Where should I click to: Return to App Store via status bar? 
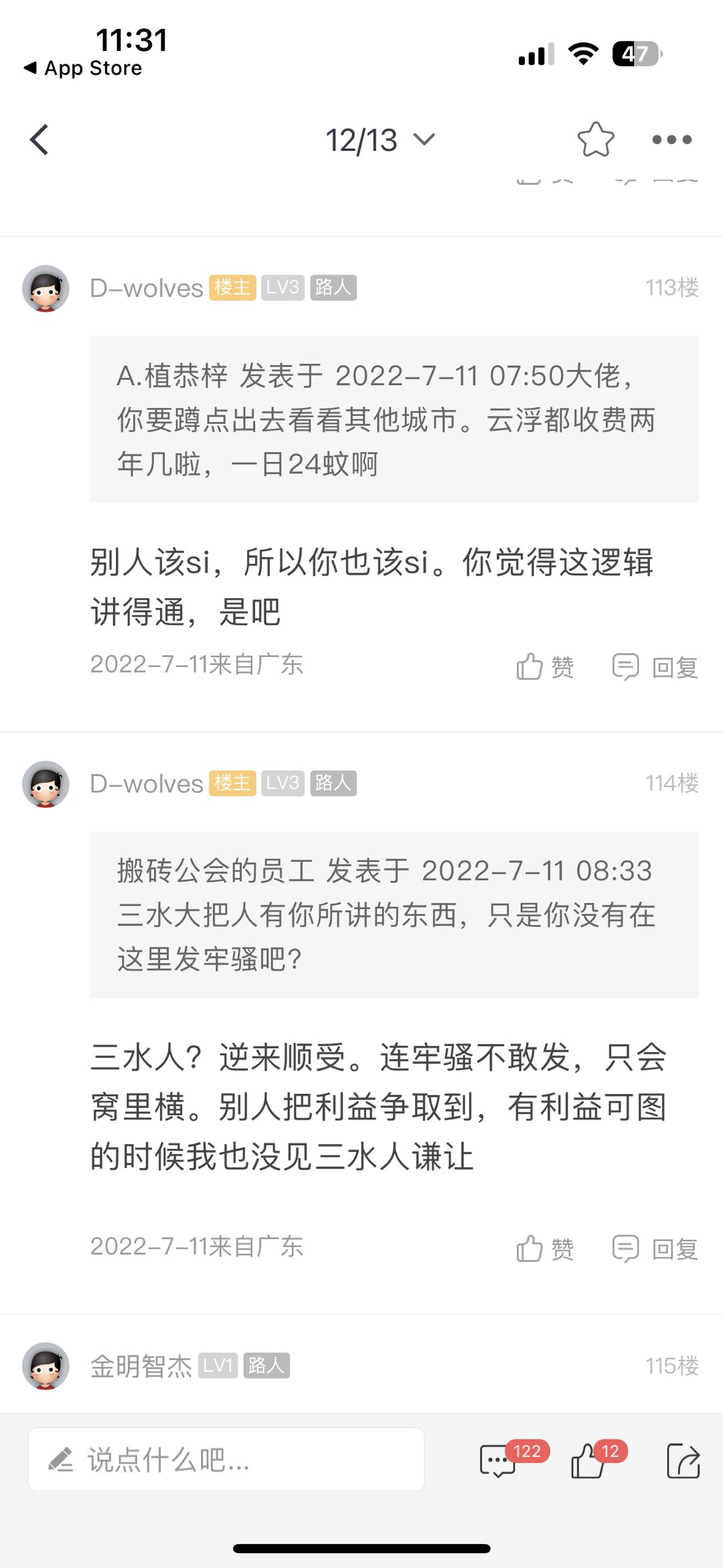[x=83, y=68]
